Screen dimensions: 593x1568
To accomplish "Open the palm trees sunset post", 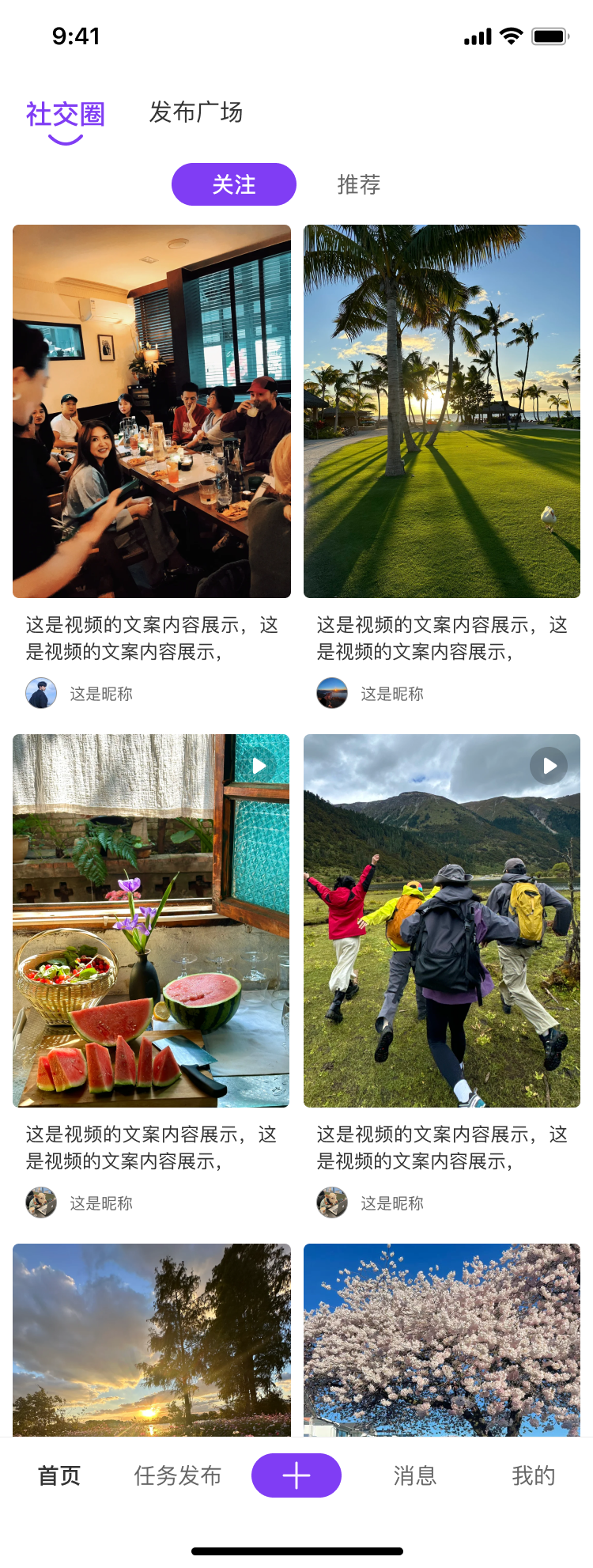I will tap(442, 411).
